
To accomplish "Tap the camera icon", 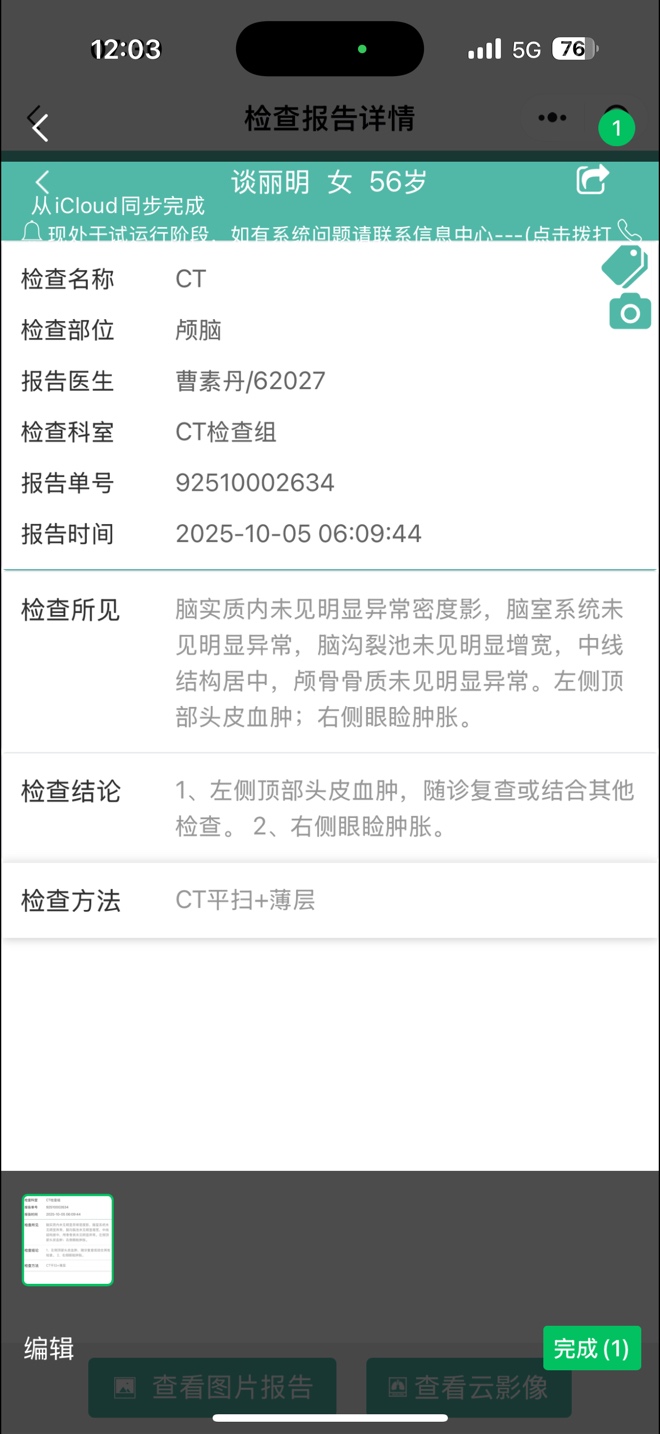I will click(630, 313).
